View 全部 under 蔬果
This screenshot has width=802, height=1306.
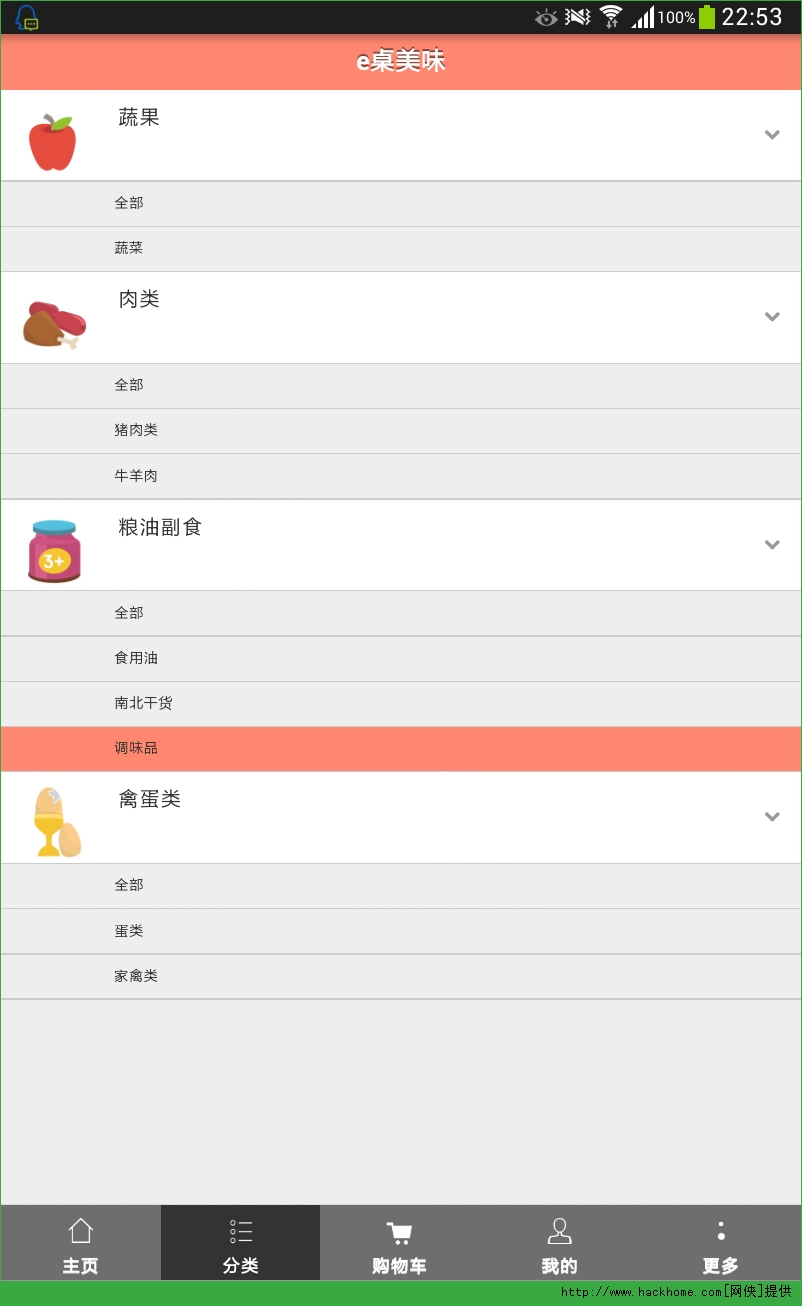point(129,203)
